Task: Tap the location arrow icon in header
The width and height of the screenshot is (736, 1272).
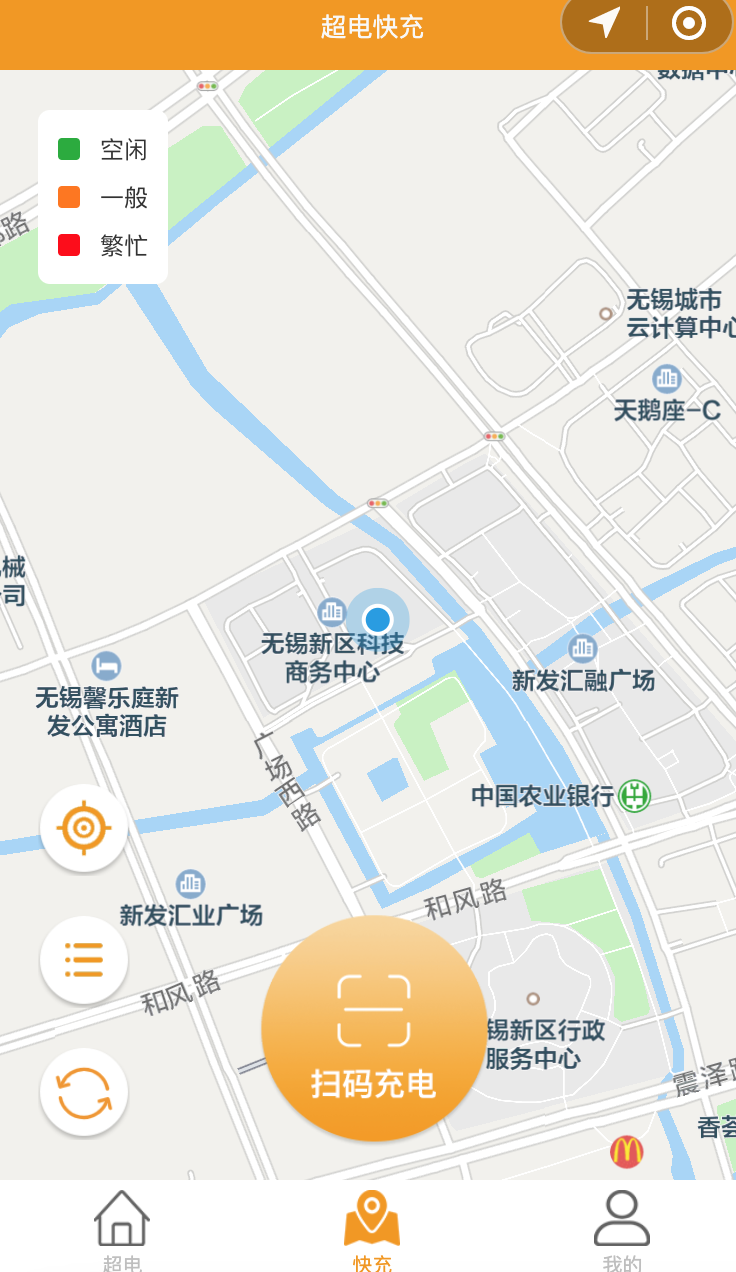Action: point(604,22)
